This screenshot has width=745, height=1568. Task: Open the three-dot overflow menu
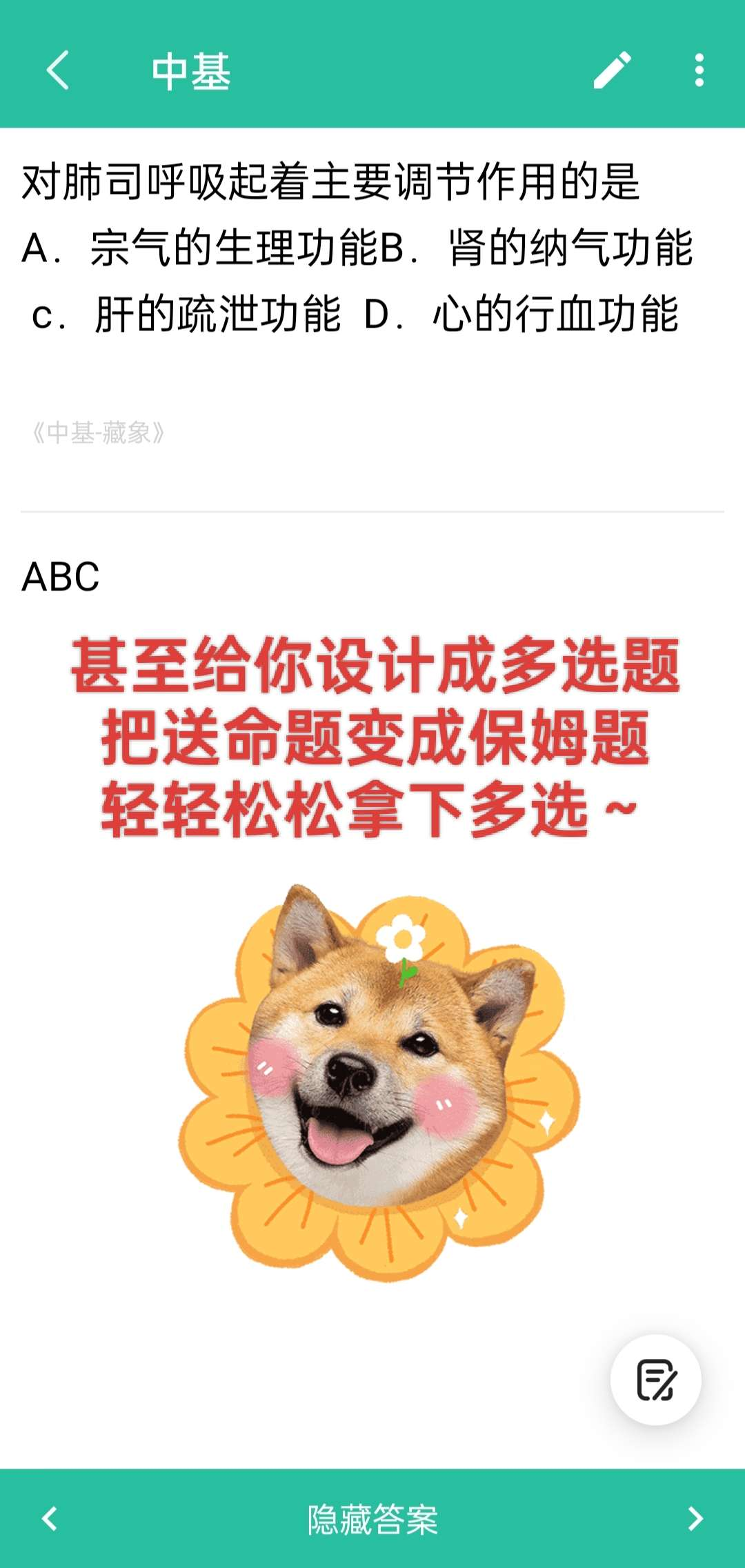(699, 70)
